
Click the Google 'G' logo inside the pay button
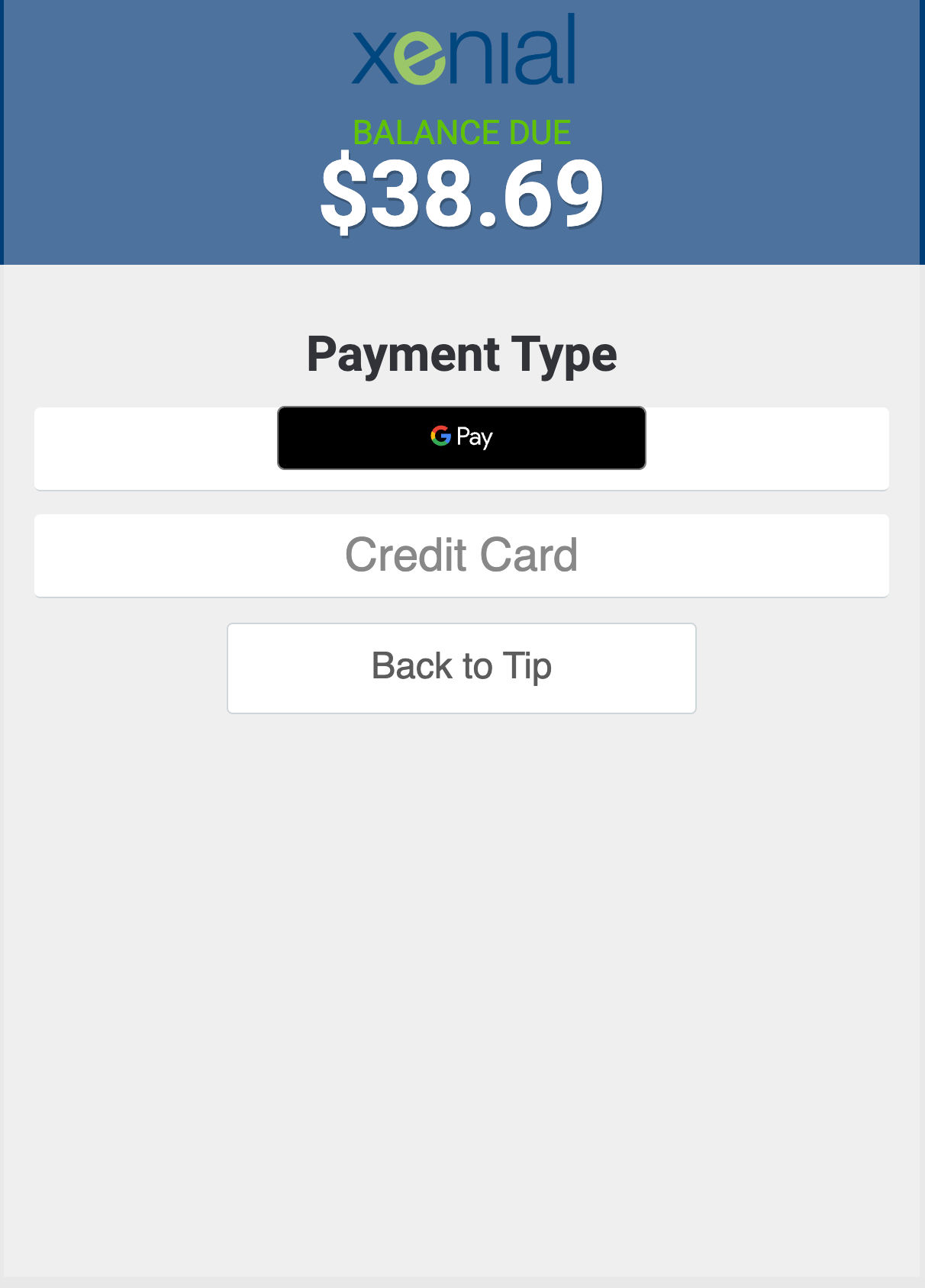click(x=440, y=436)
